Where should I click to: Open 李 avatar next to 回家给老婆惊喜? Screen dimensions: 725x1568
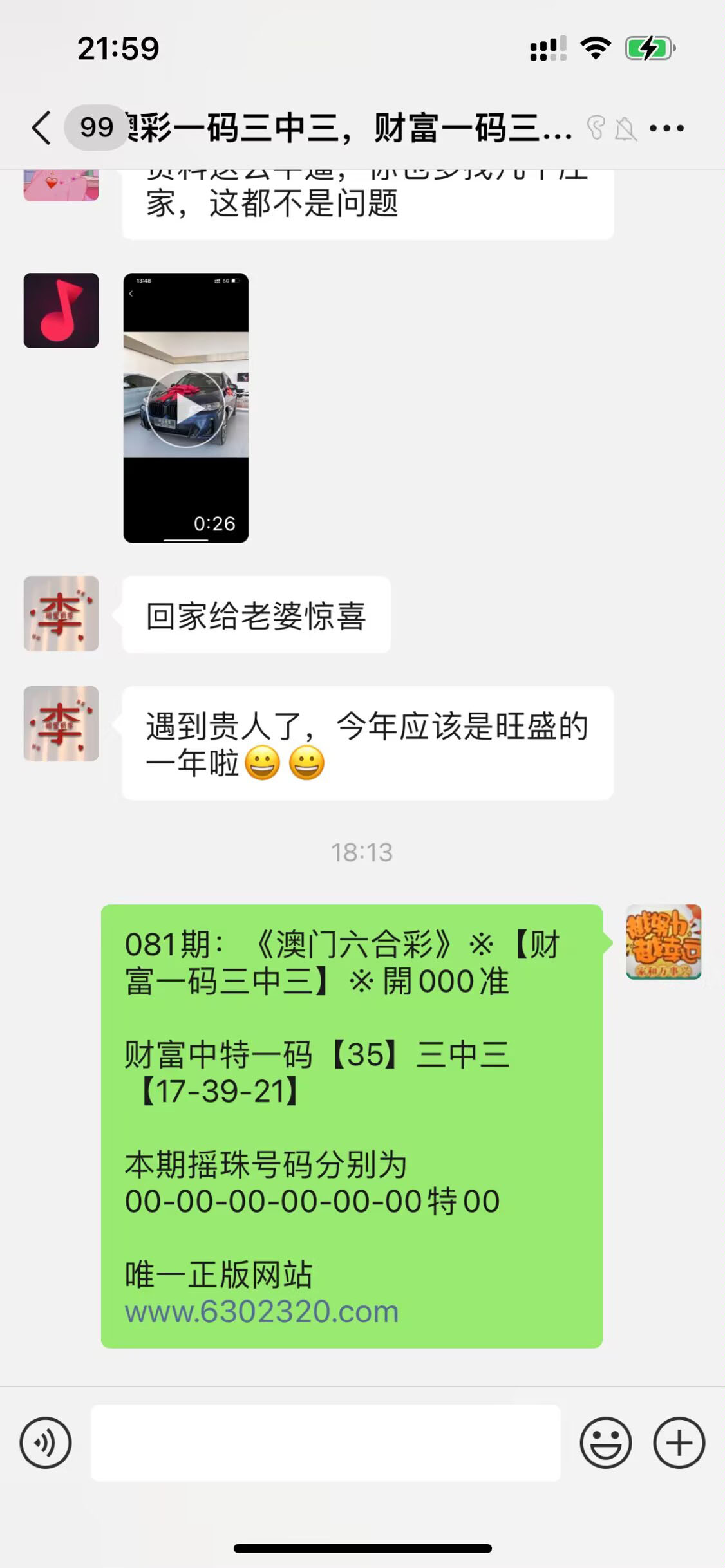(x=61, y=613)
